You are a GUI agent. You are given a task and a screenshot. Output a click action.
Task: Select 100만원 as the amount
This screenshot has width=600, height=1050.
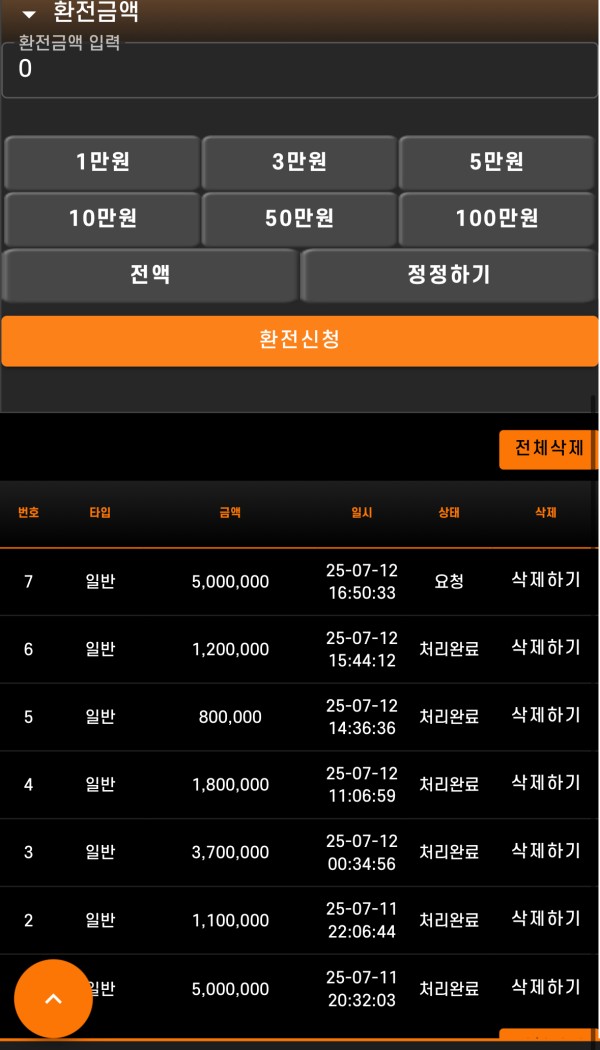pos(497,218)
